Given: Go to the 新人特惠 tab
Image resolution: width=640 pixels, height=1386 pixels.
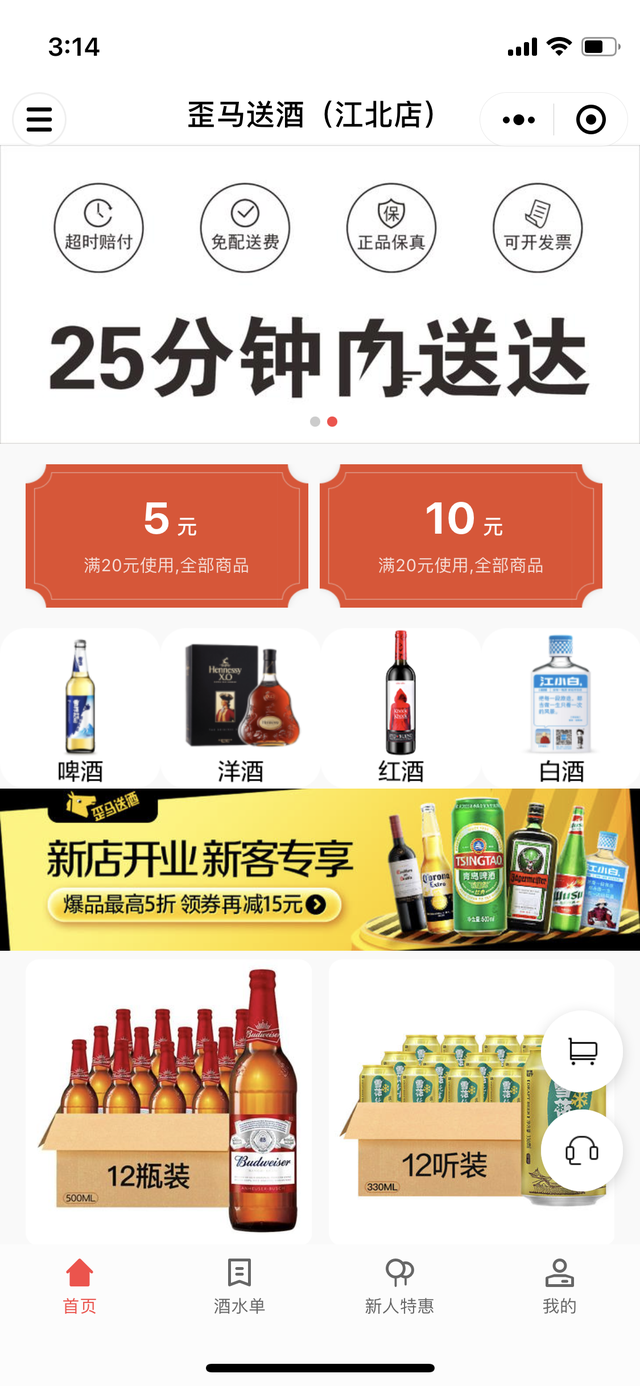Looking at the screenshot, I should [399, 1286].
